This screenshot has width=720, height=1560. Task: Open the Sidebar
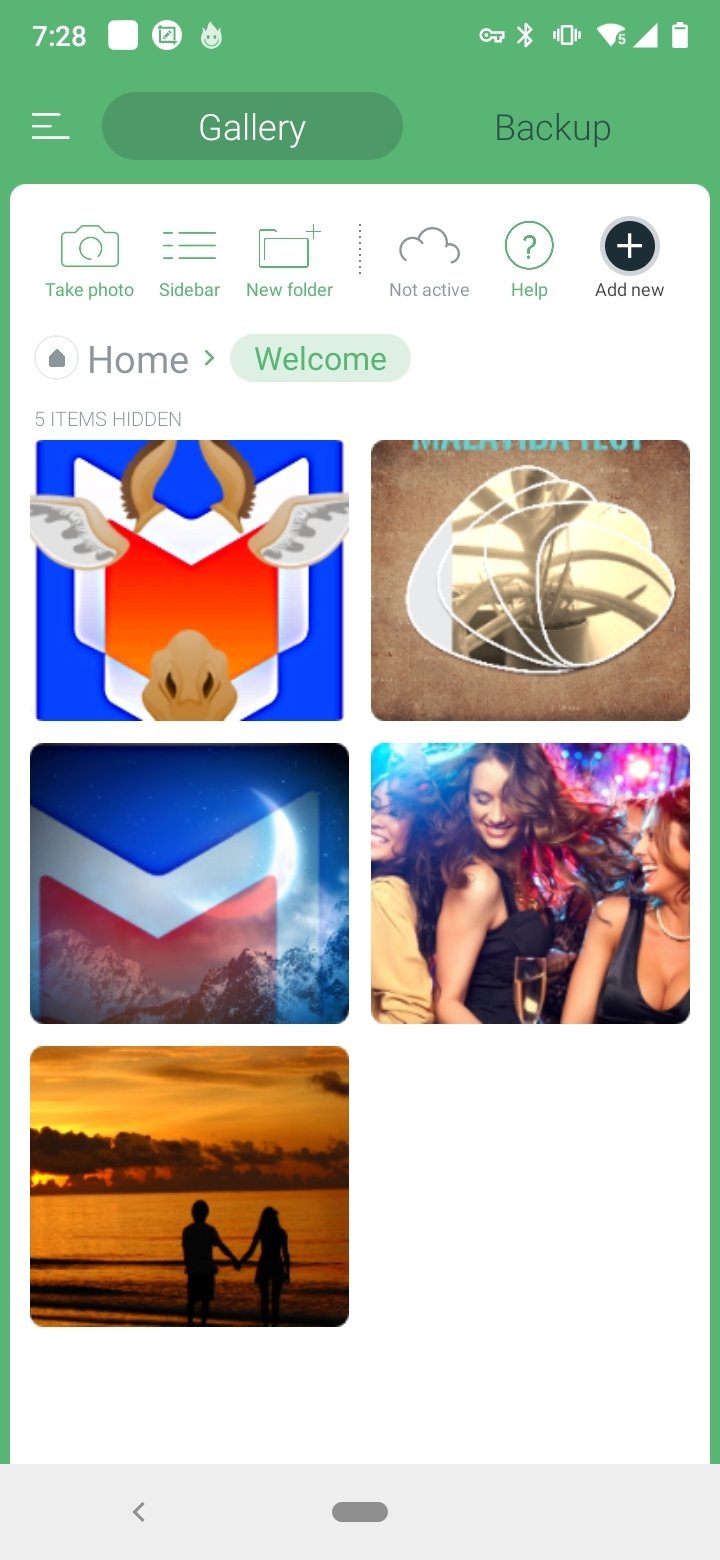point(189,262)
